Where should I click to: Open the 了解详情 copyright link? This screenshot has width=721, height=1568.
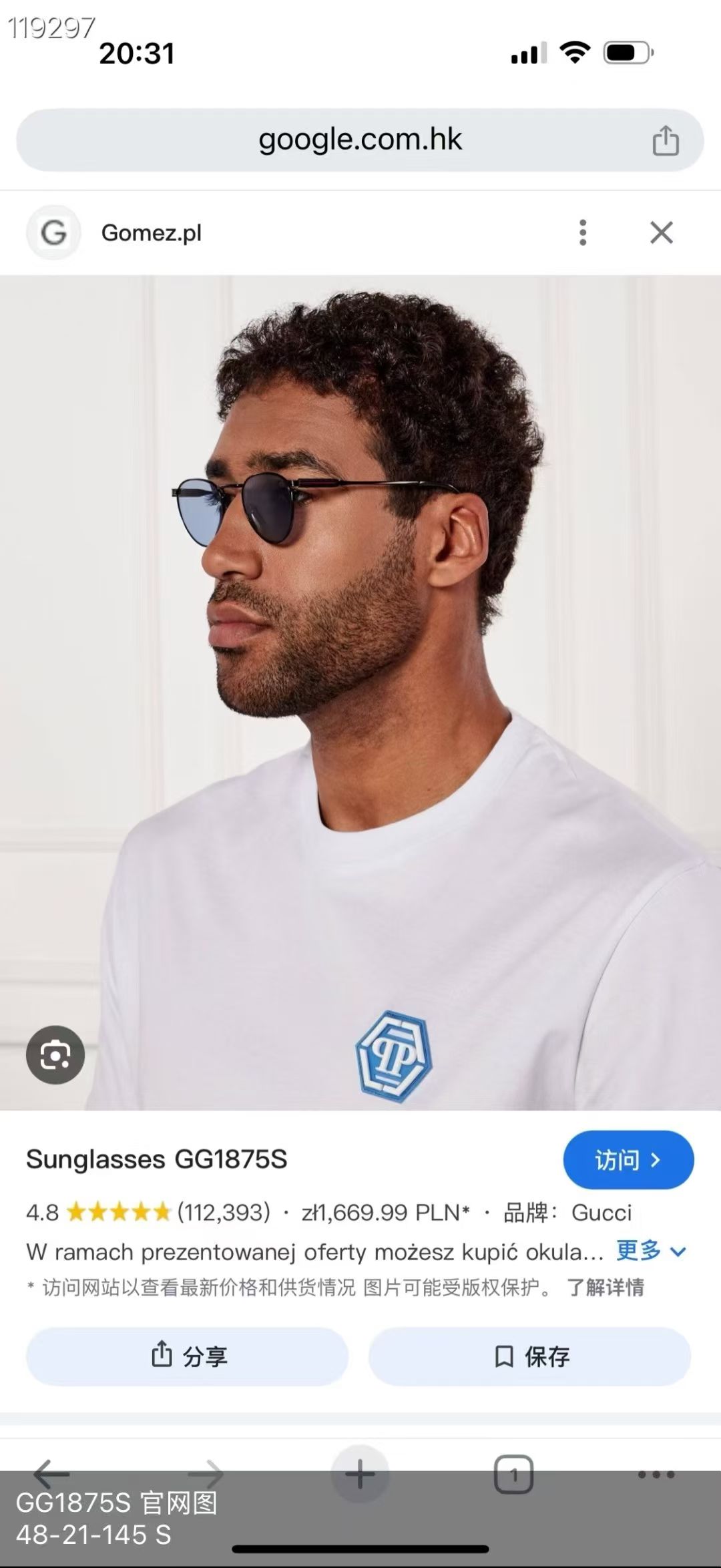[x=605, y=1287]
